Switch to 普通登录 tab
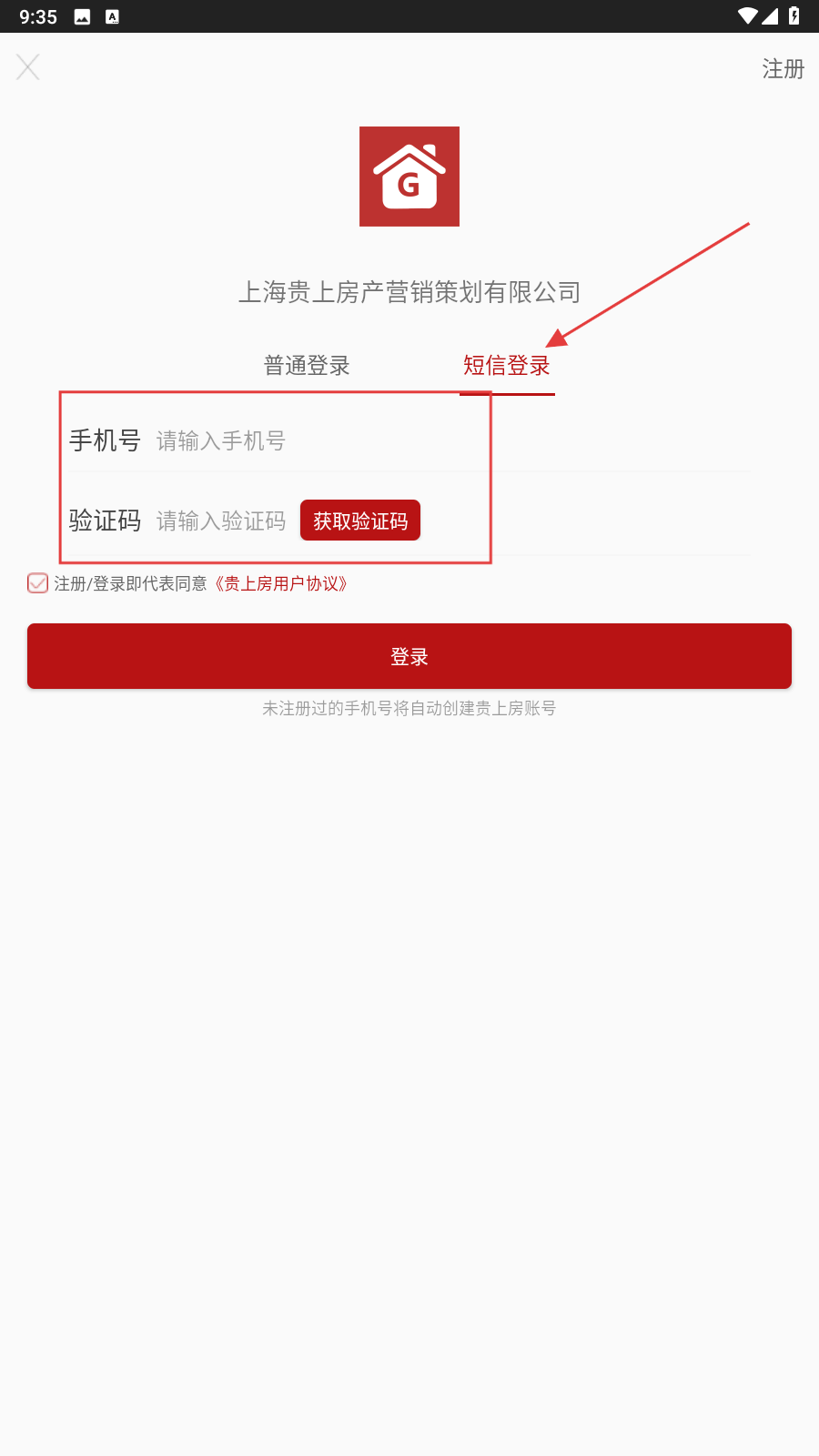This screenshot has width=819, height=1456. click(x=307, y=366)
